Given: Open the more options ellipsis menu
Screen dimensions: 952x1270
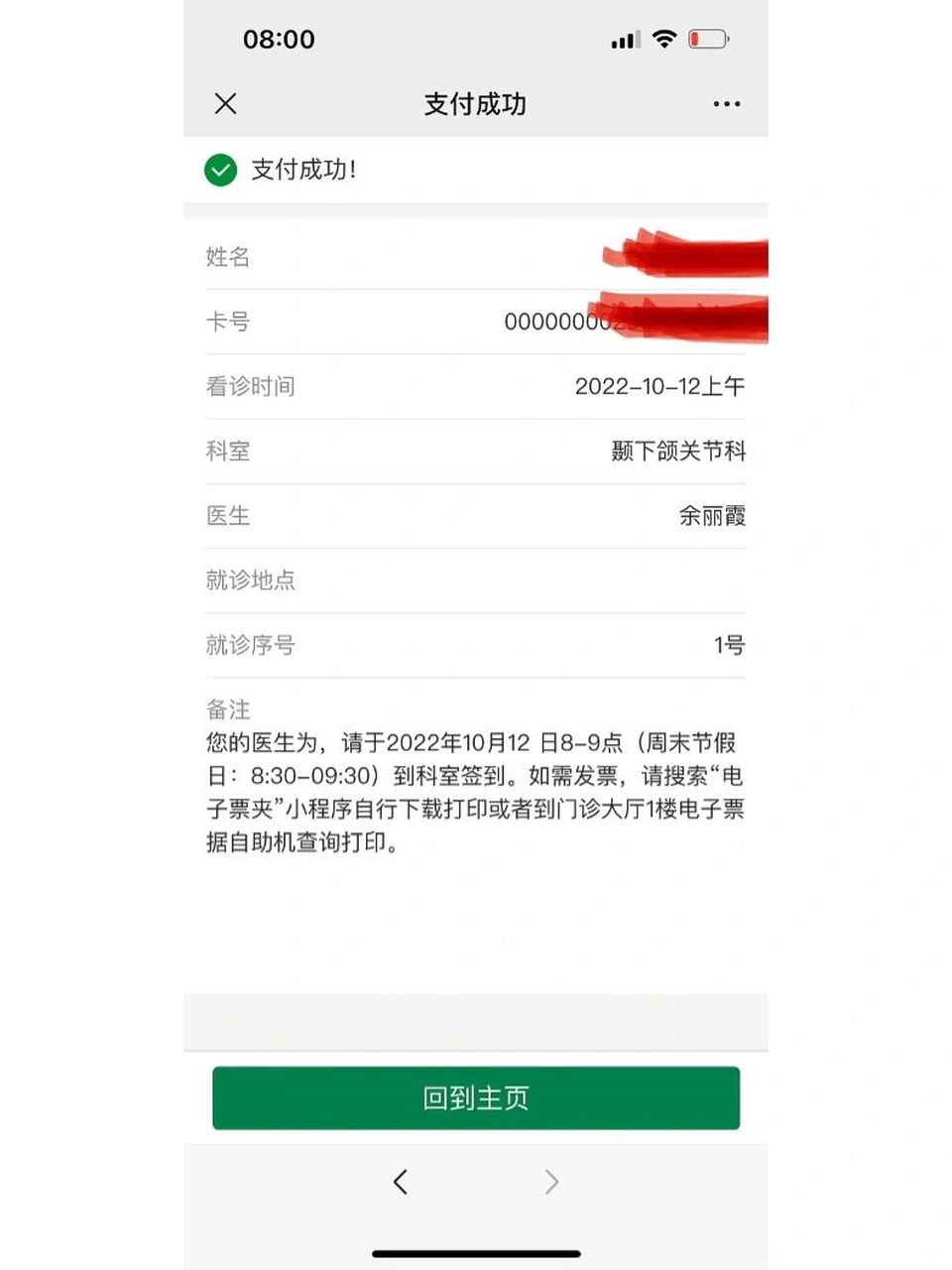Looking at the screenshot, I should point(727,104).
